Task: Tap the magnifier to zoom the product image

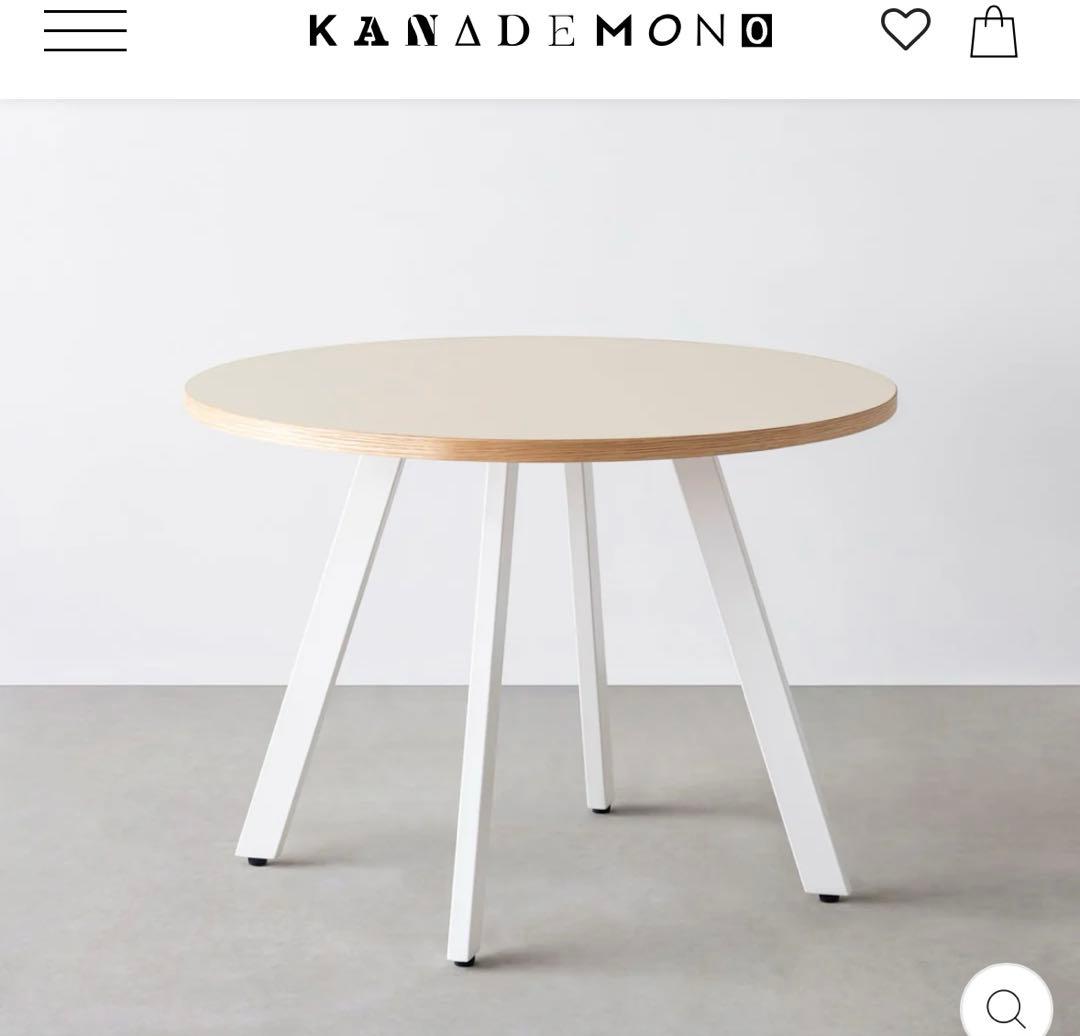Action: tap(1005, 1005)
